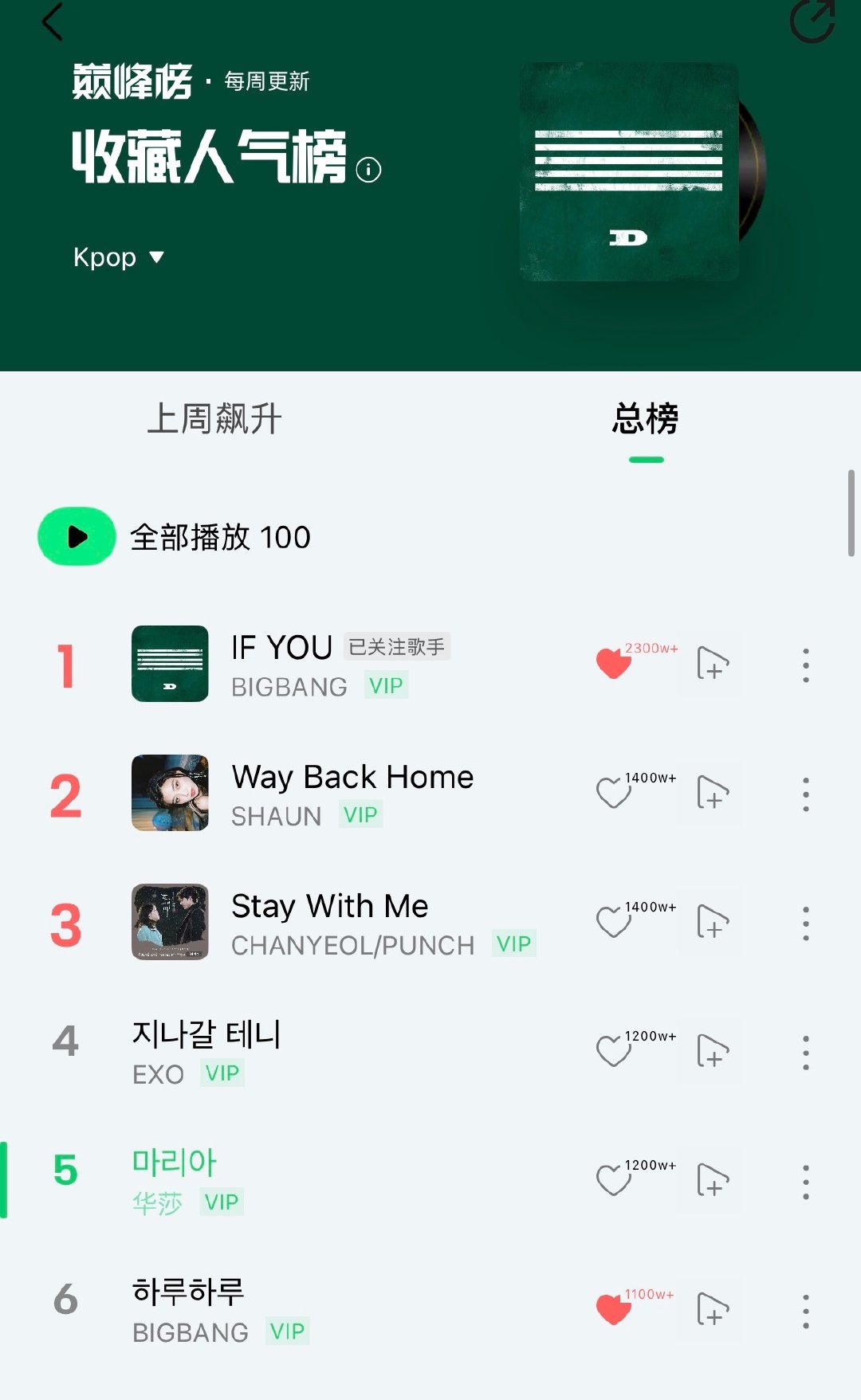Open more options for 마리아

(x=806, y=1182)
